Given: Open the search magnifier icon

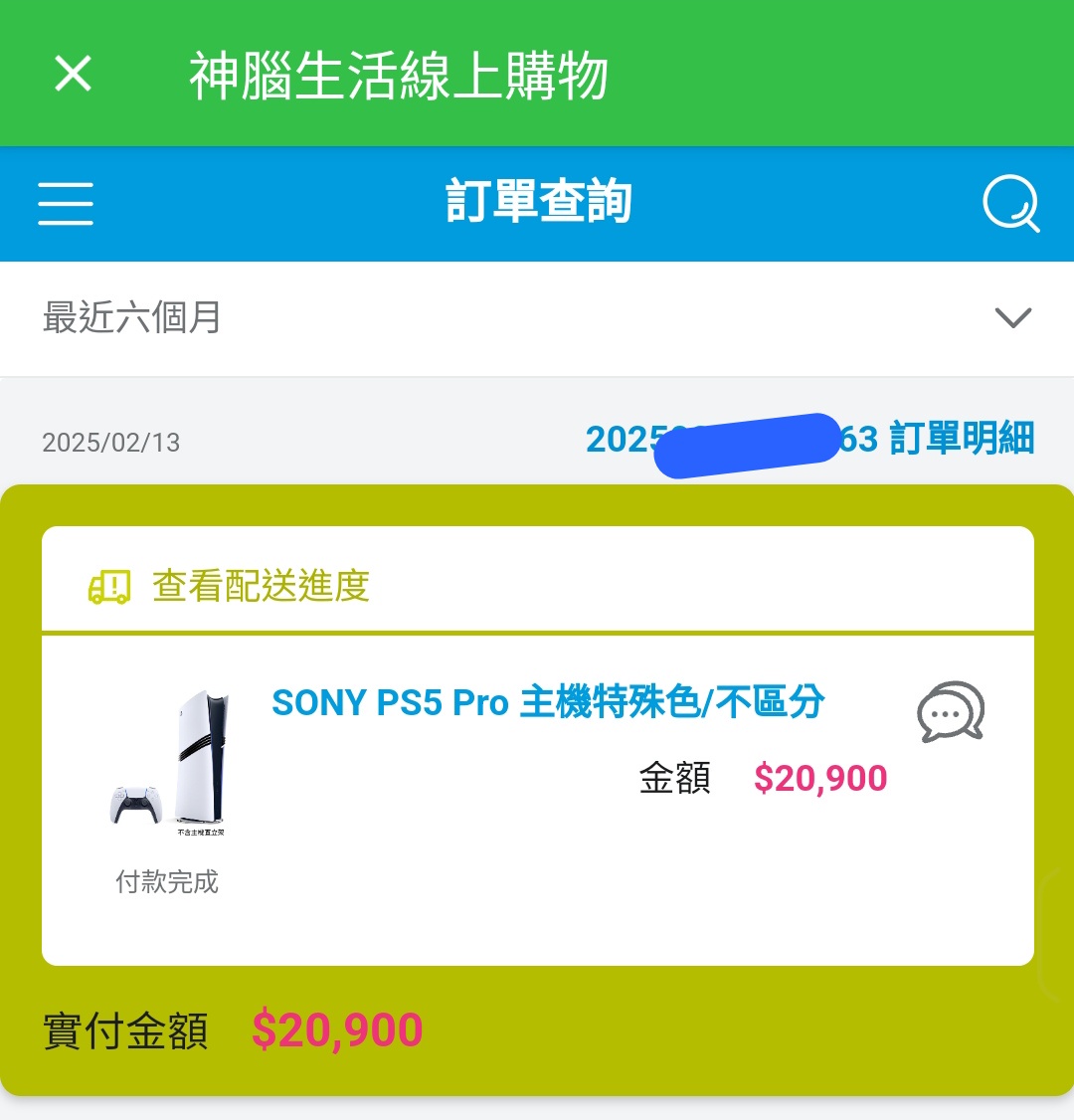Looking at the screenshot, I should [x=1010, y=204].
